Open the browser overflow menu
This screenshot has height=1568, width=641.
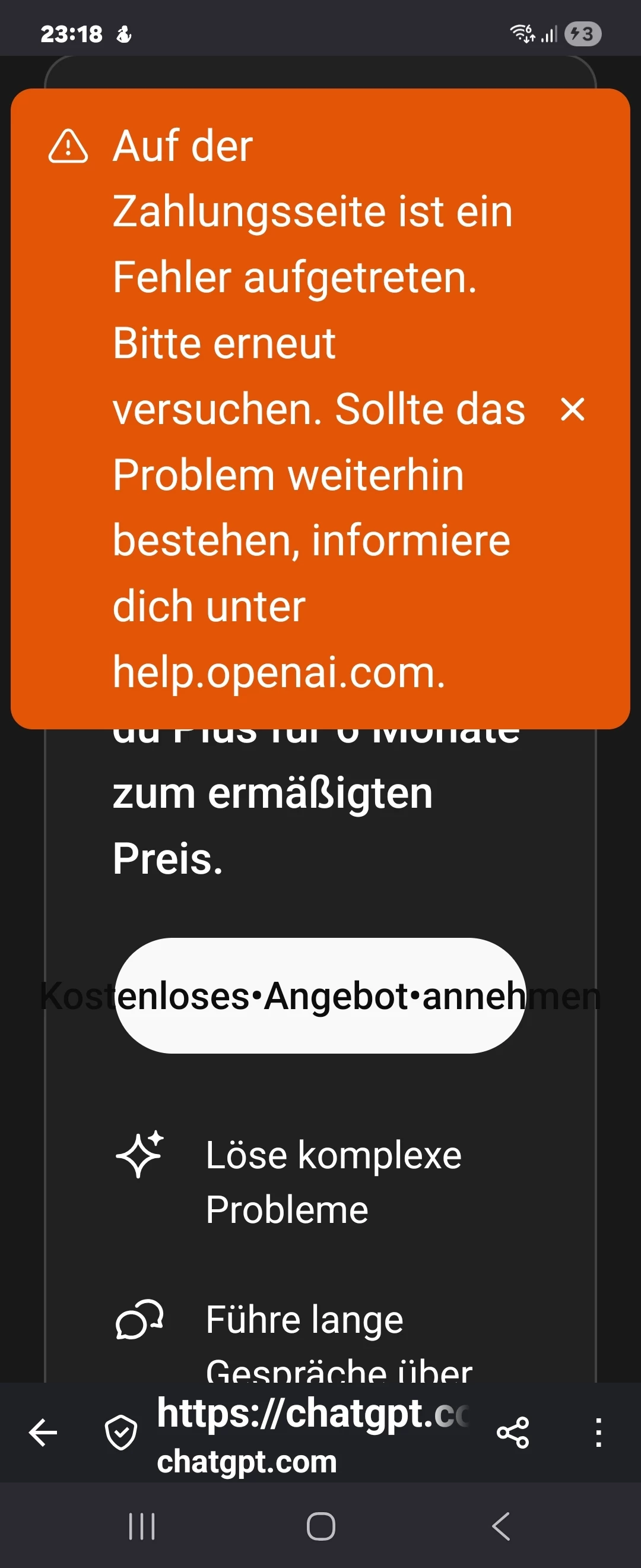(598, 1431)
